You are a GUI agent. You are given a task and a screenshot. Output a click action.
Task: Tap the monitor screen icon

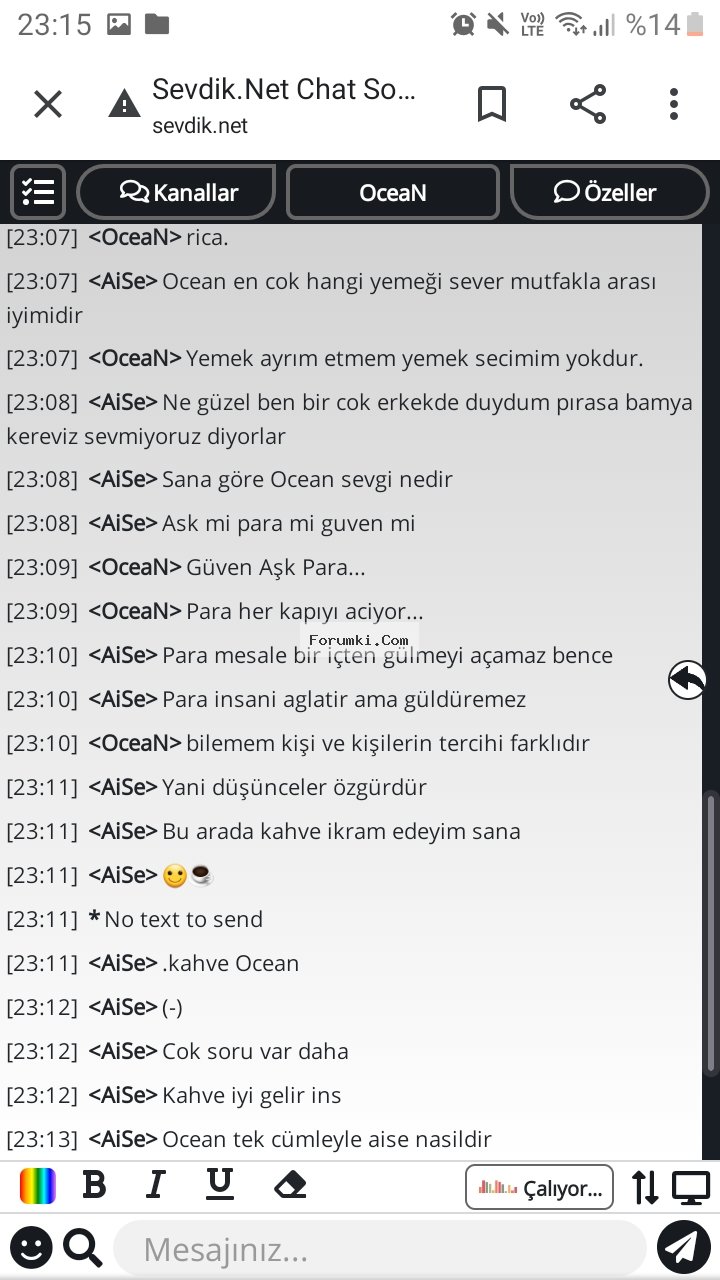(x=690, y=1187)
